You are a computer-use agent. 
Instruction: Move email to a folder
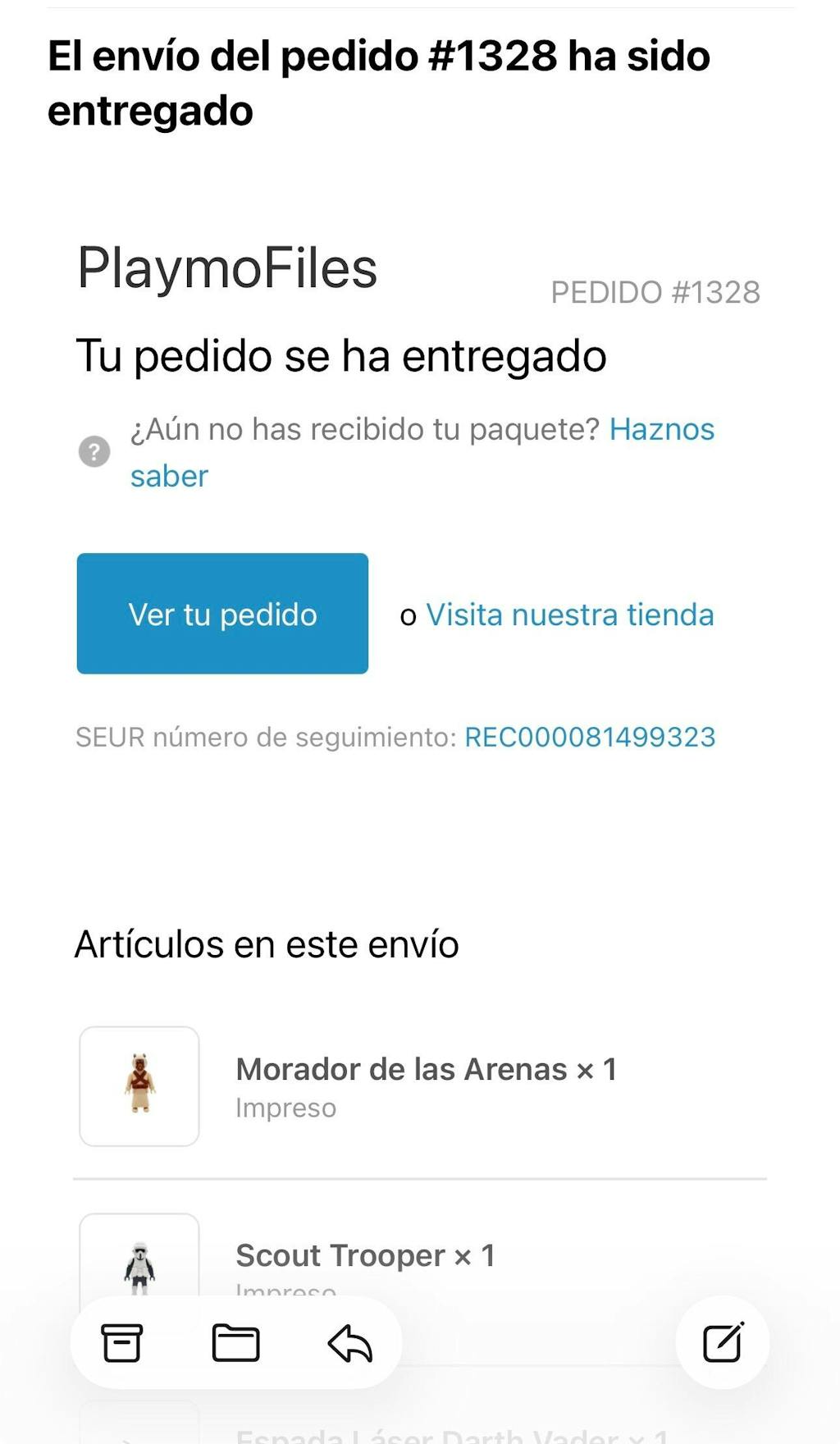click(x=235, y=1343)
